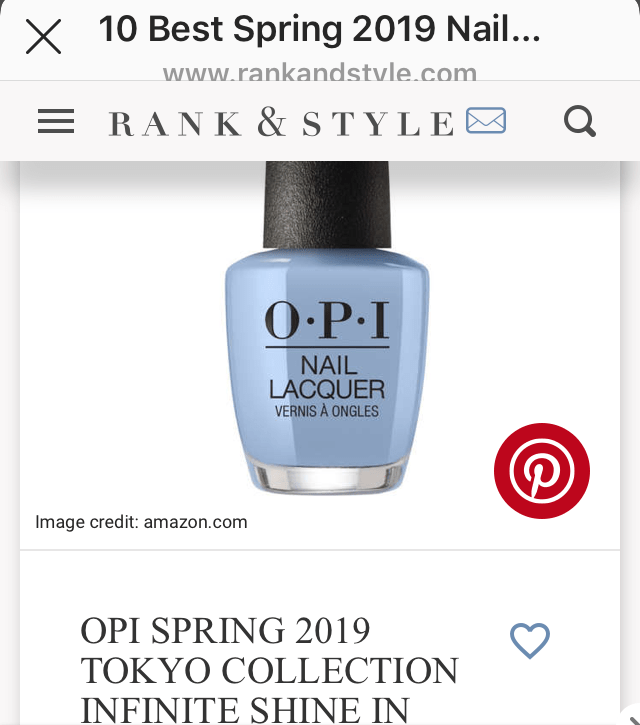Open the newsletter envelope icon

point(486,122)
